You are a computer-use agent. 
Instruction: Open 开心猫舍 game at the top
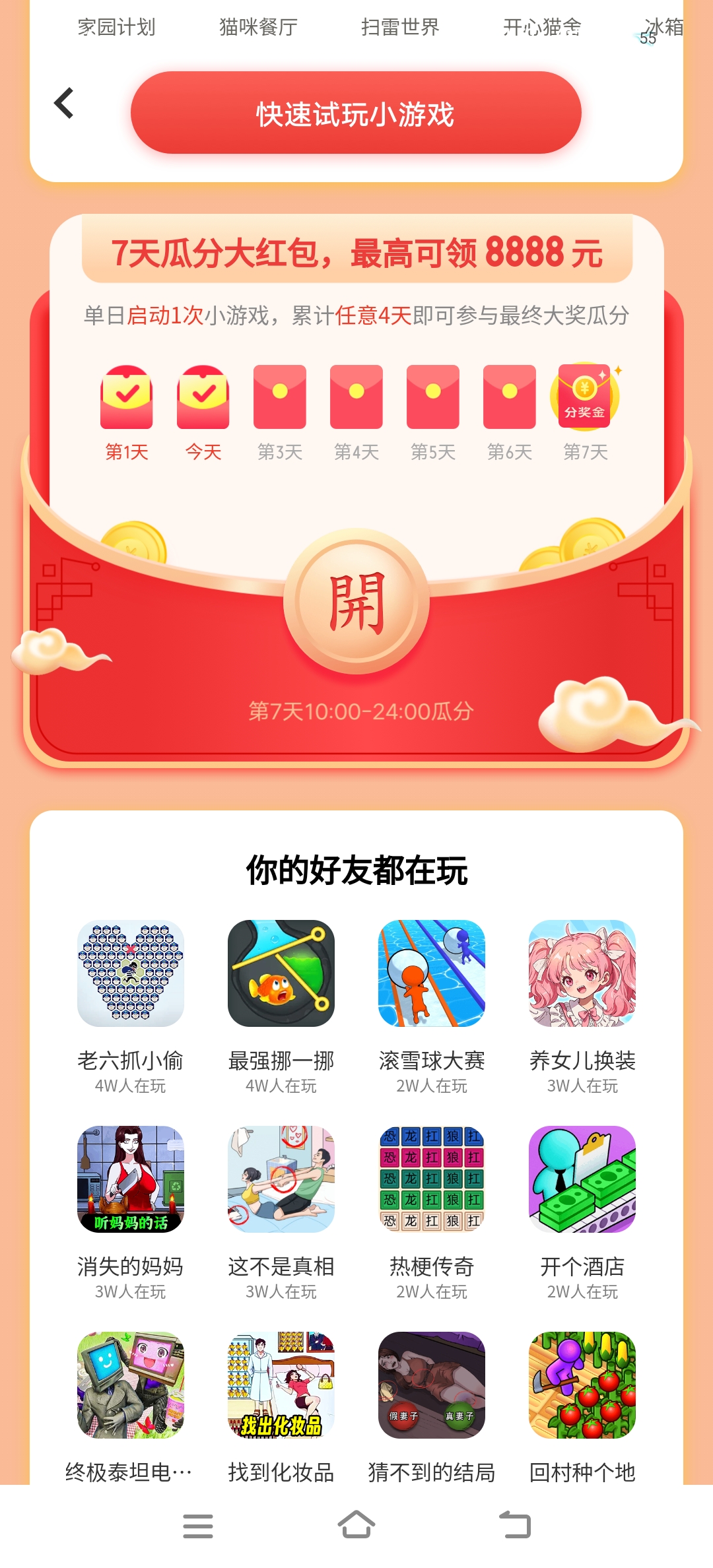point(542,27)
